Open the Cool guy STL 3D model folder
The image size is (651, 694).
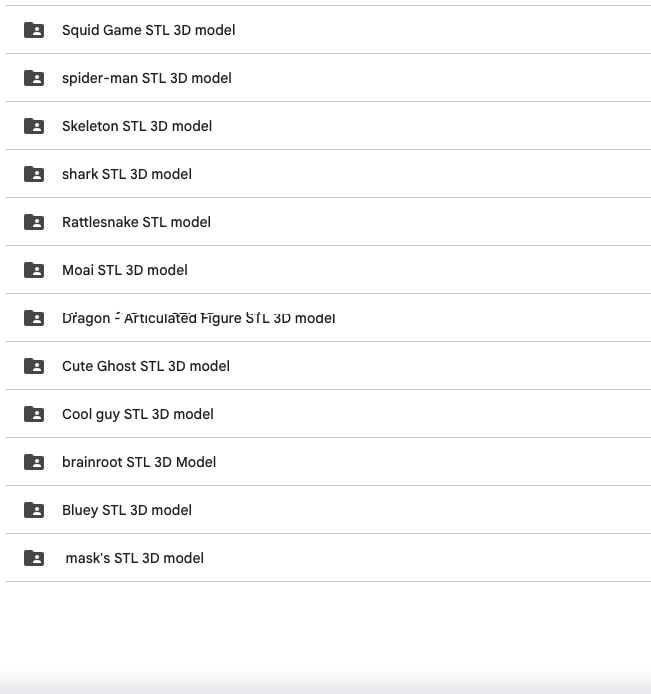(328, 414)
